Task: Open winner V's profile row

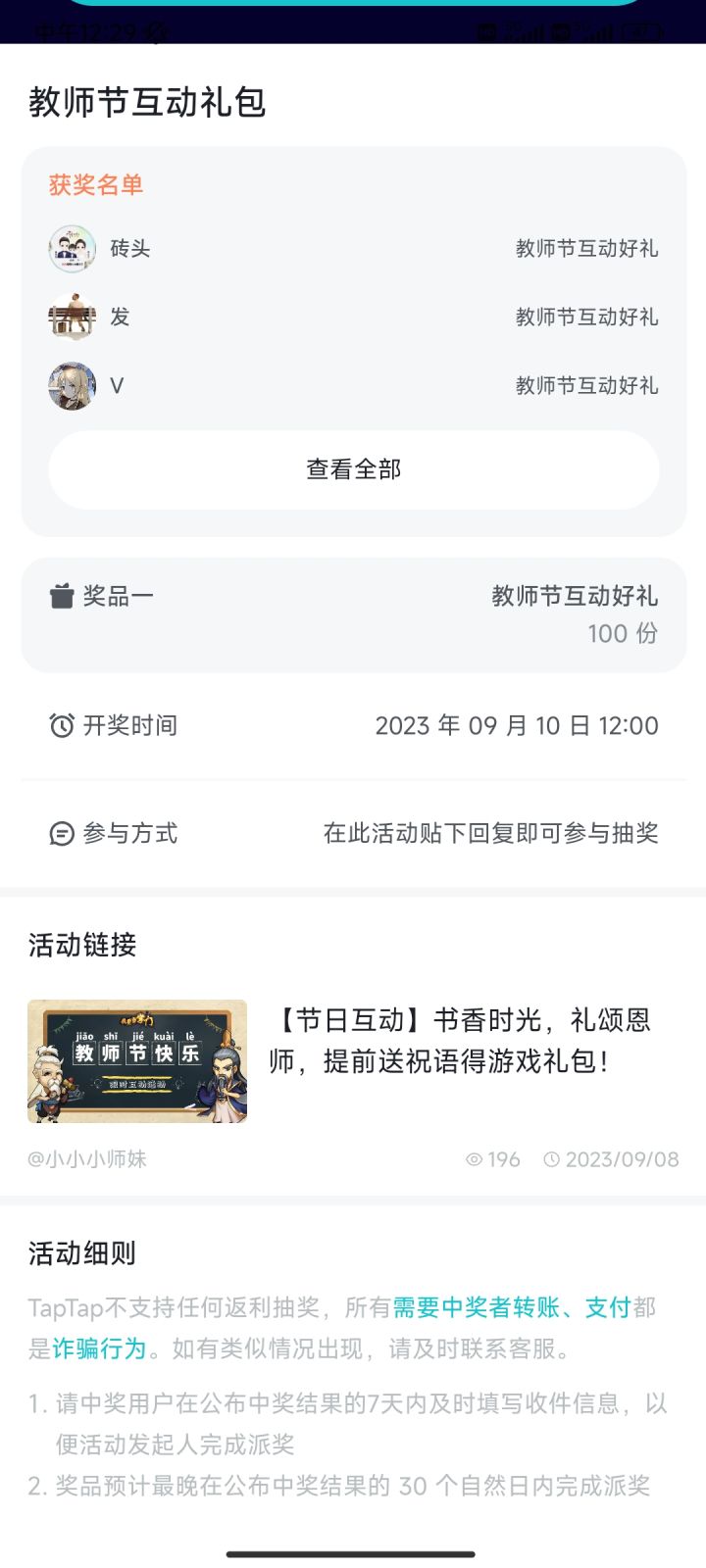Action: click(x=353, y=386)
